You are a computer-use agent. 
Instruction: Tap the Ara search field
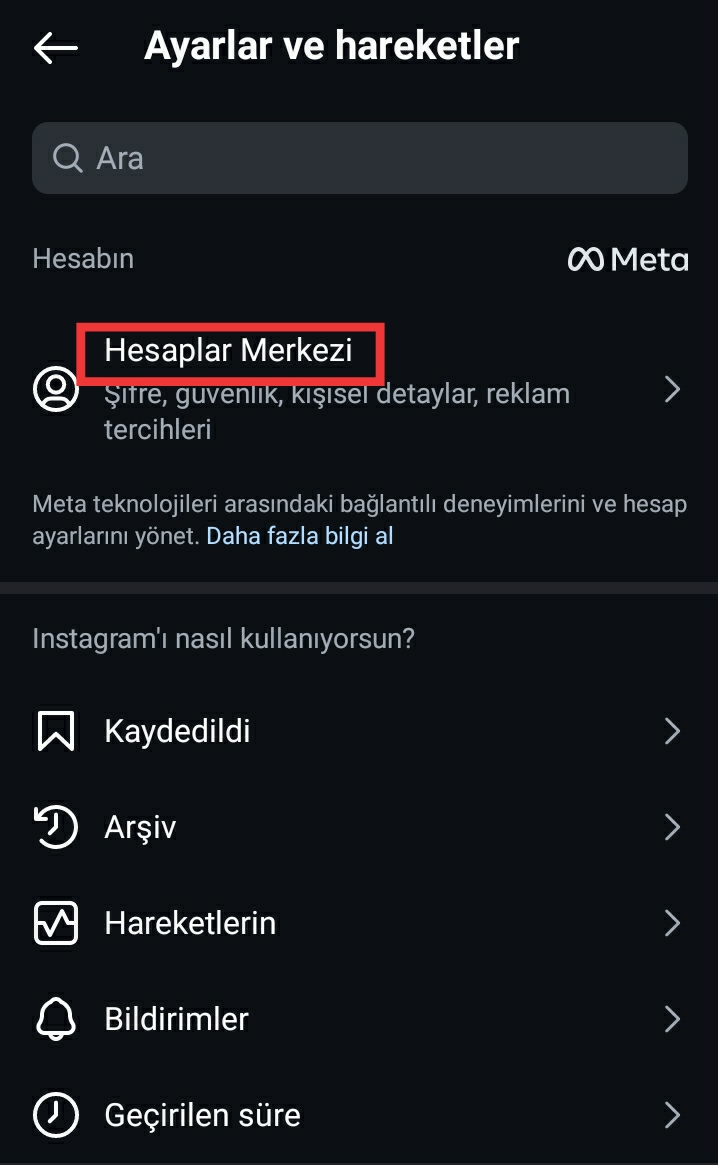(x=360, y=158)
